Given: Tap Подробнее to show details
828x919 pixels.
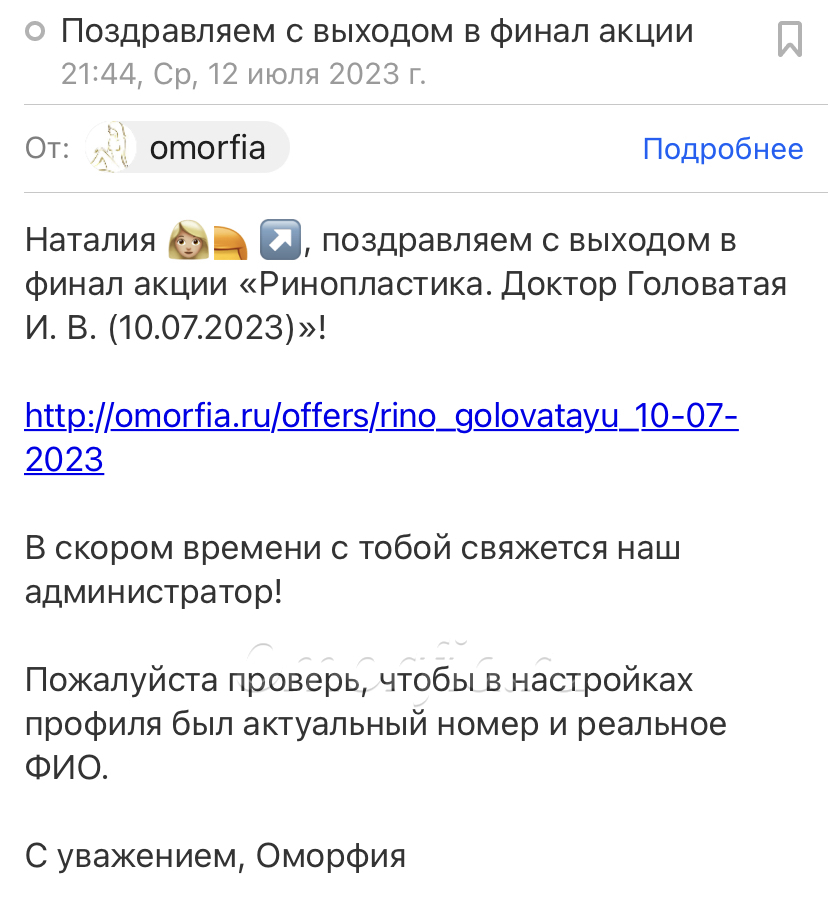Looking at the screenshot, I should 722,149.
